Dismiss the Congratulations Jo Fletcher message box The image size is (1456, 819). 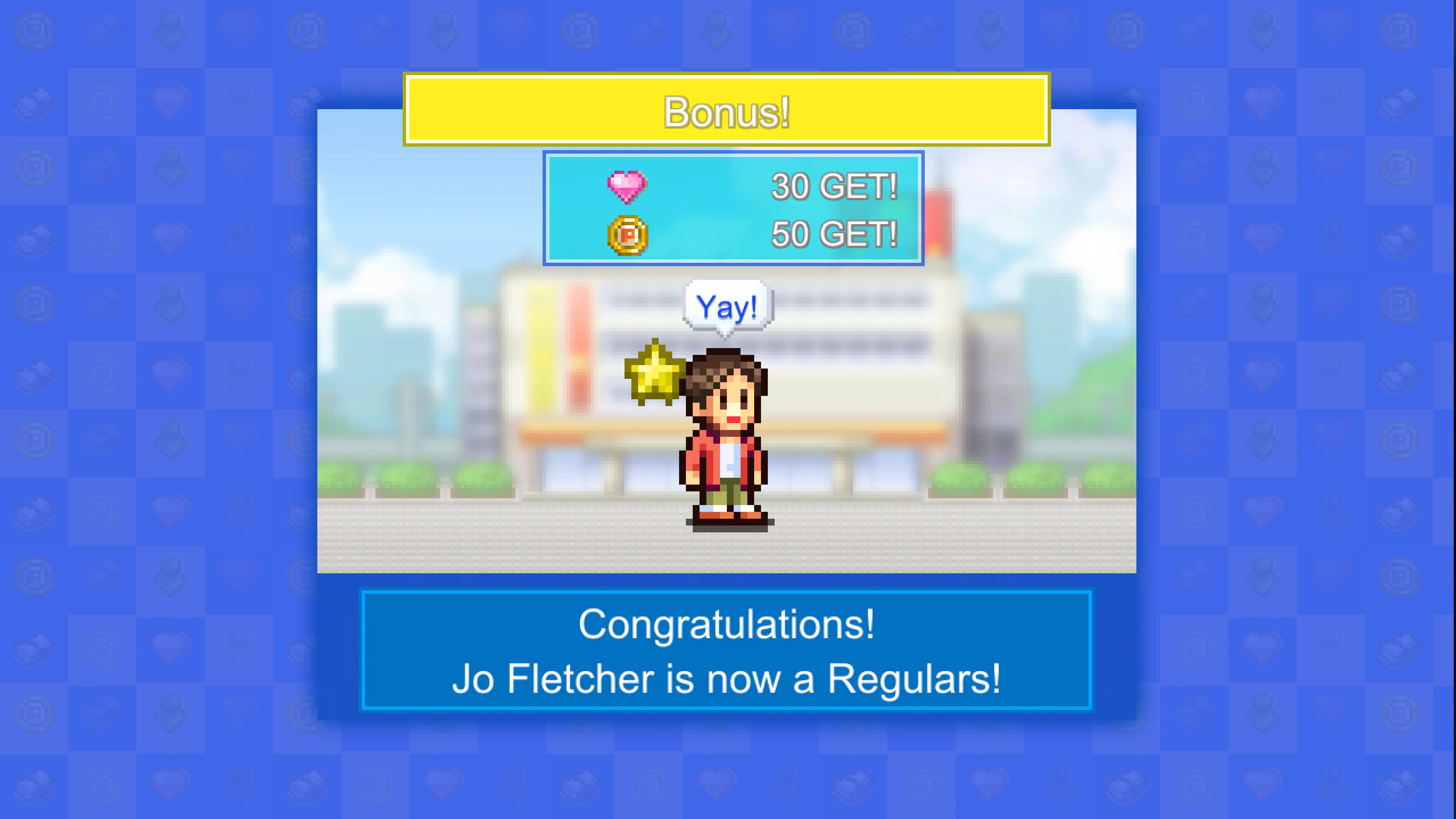click(x=726, y=651)
